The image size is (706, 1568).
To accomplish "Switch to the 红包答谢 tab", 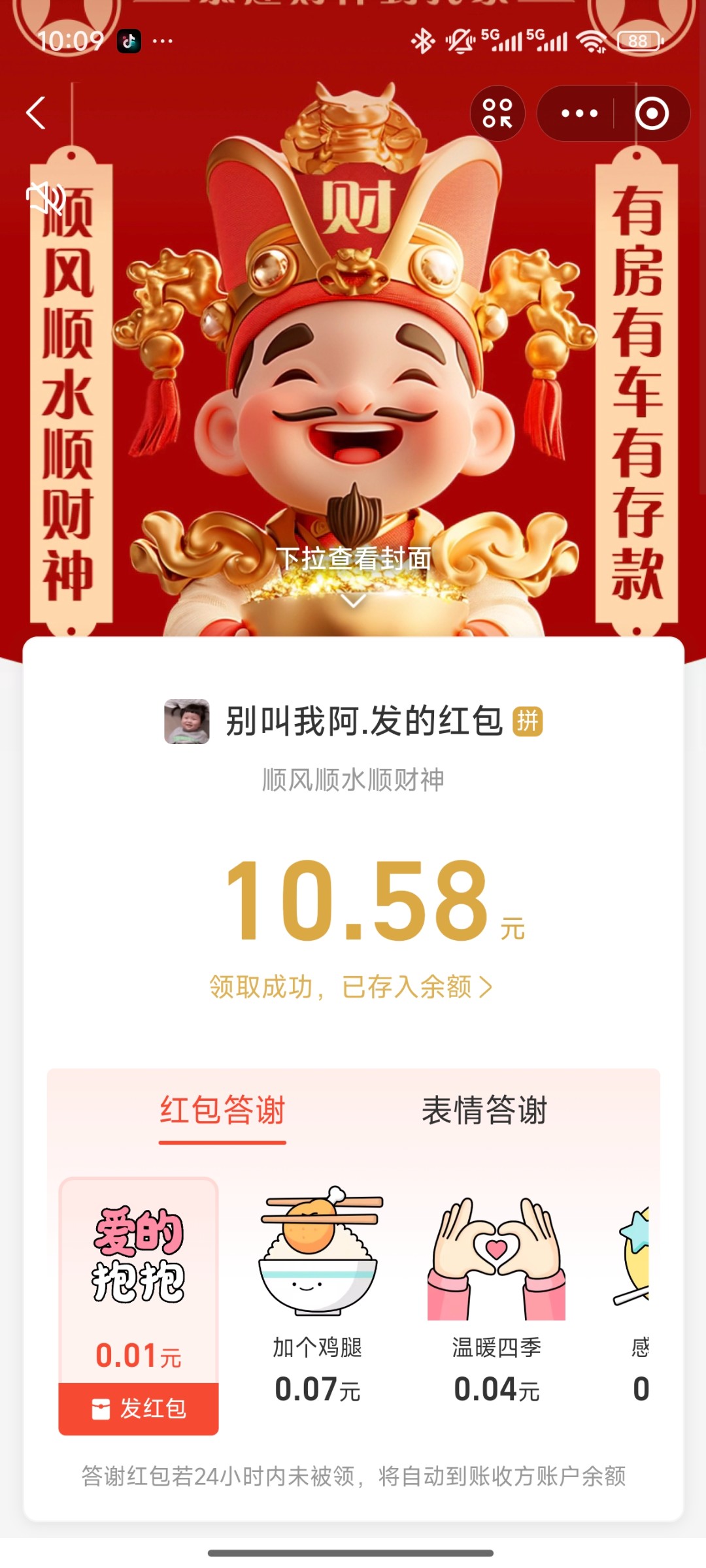I will coord(222,1111).
